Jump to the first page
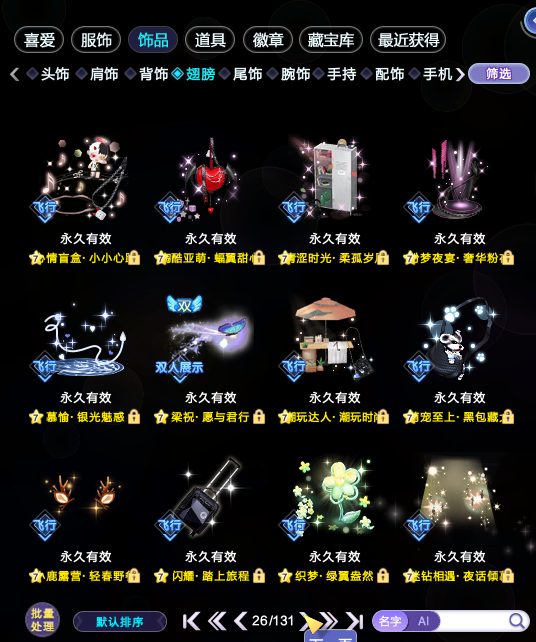This screenshot has height=642, width=536. (x=191, y=621)
